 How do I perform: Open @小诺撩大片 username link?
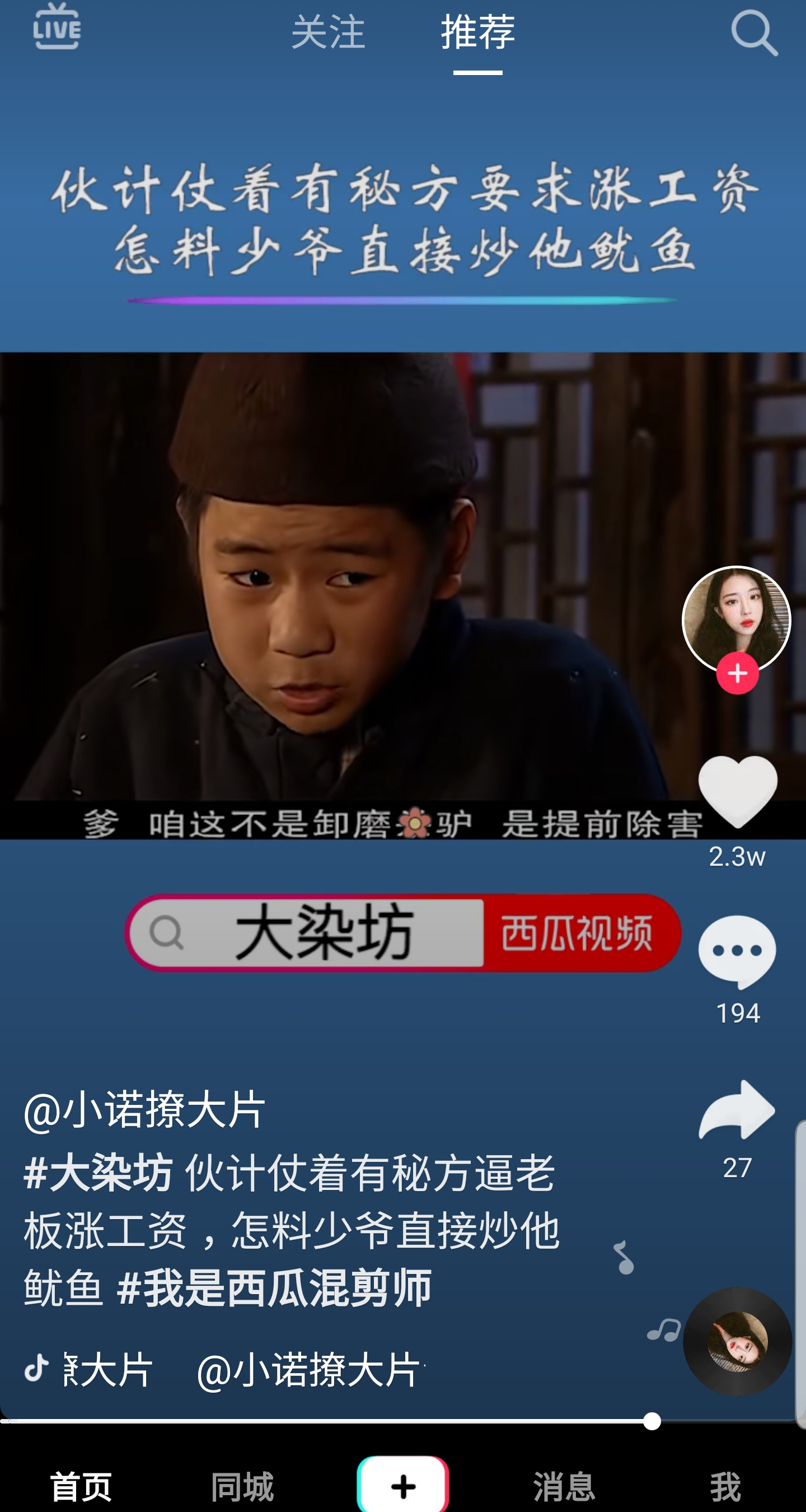tap(144, 1109)
